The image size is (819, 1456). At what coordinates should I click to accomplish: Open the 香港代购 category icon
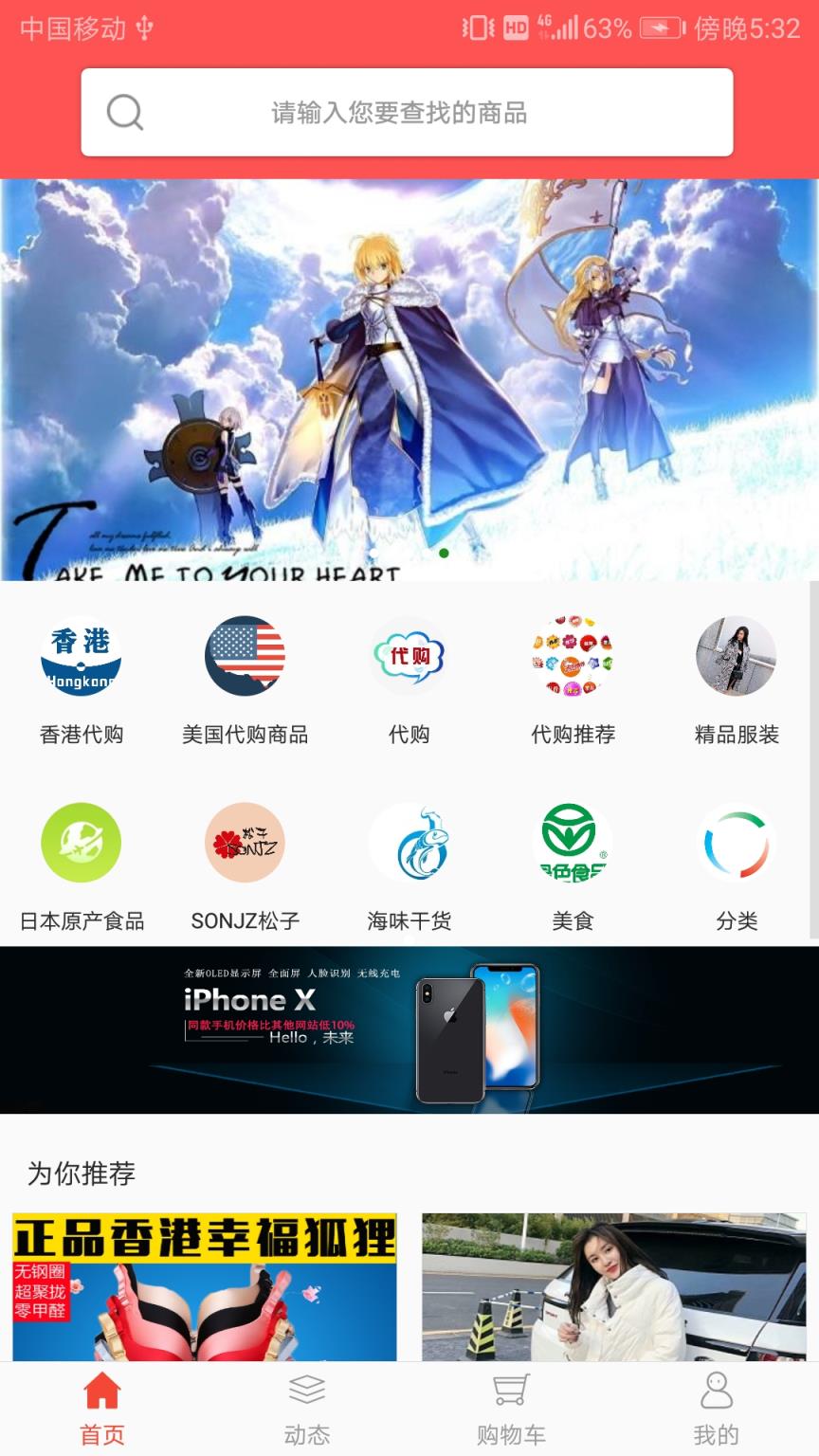82,656
